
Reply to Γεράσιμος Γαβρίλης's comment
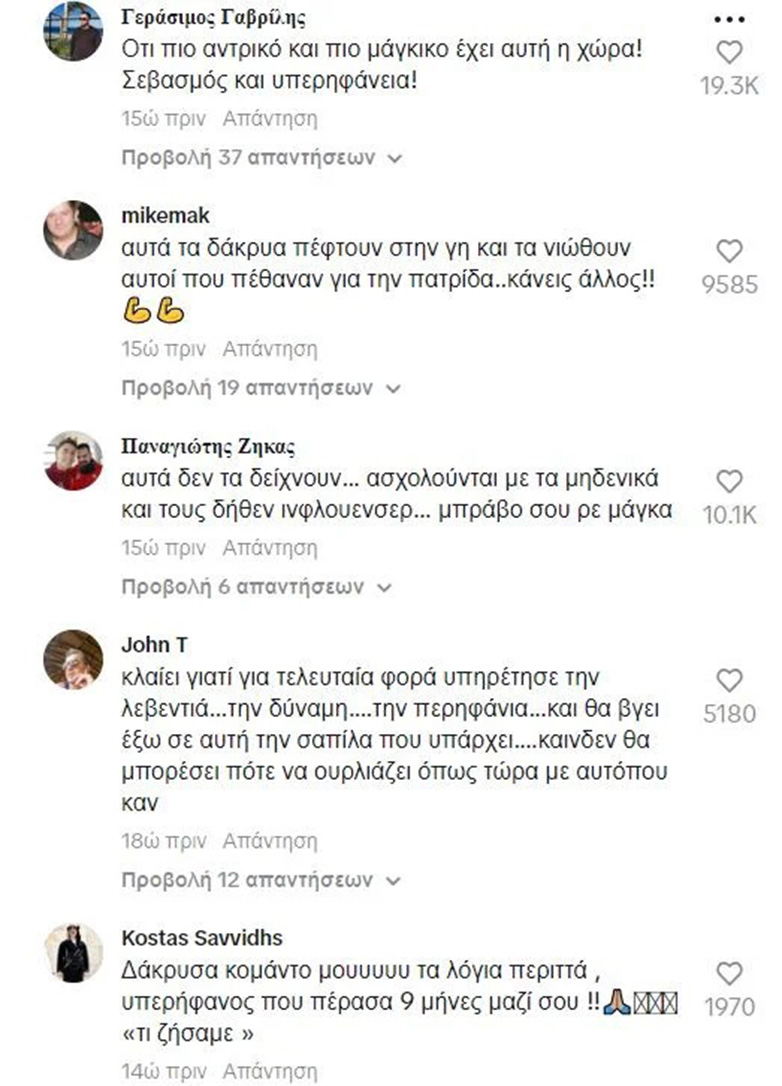coord(270,119)
